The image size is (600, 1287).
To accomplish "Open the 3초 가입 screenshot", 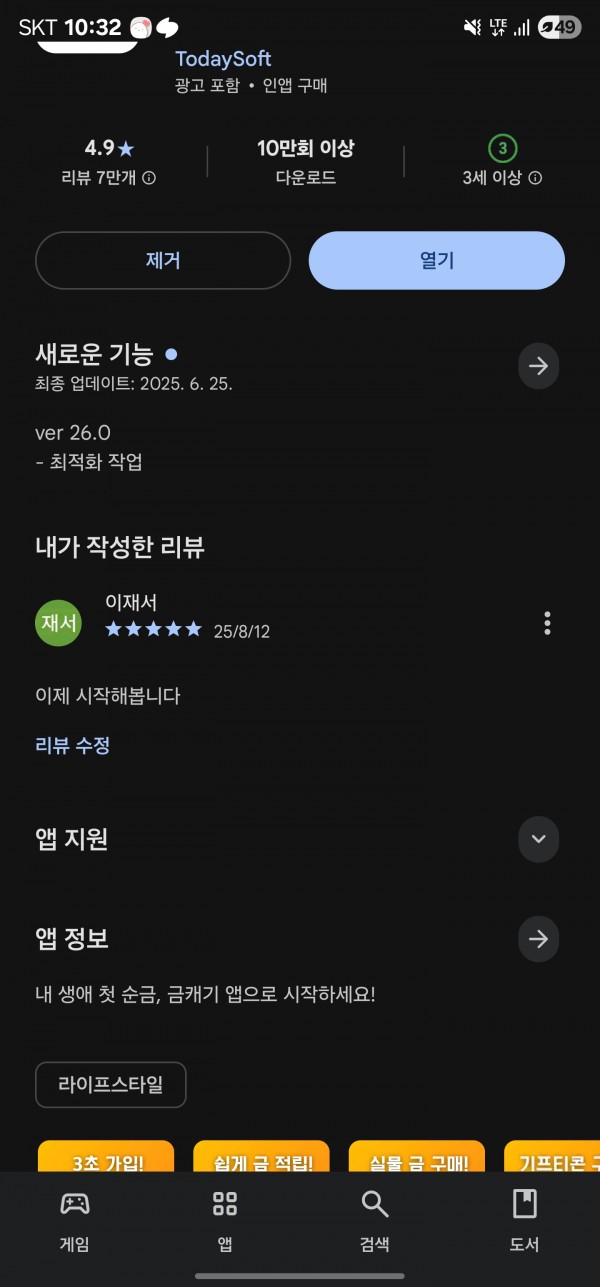I will (106, 1156).
